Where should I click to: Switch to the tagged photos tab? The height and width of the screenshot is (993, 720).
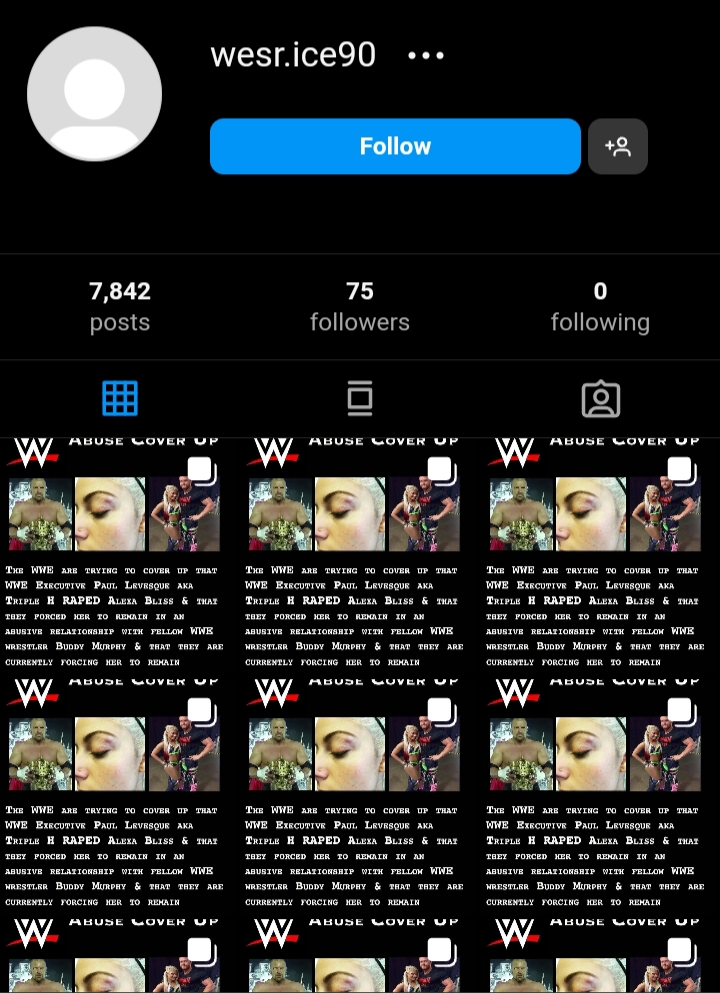click(600, 399)
